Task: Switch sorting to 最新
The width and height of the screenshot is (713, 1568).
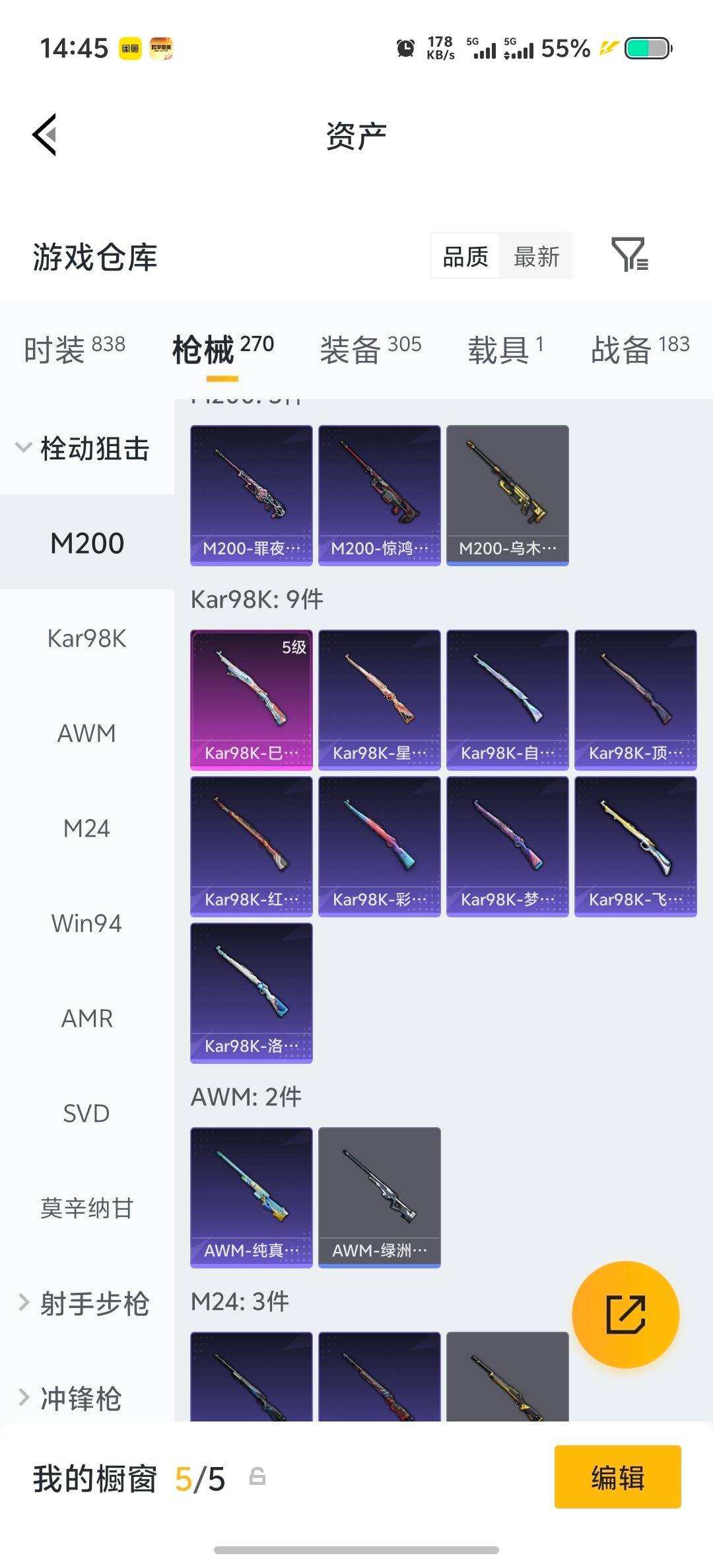Action: coord(536,257)
